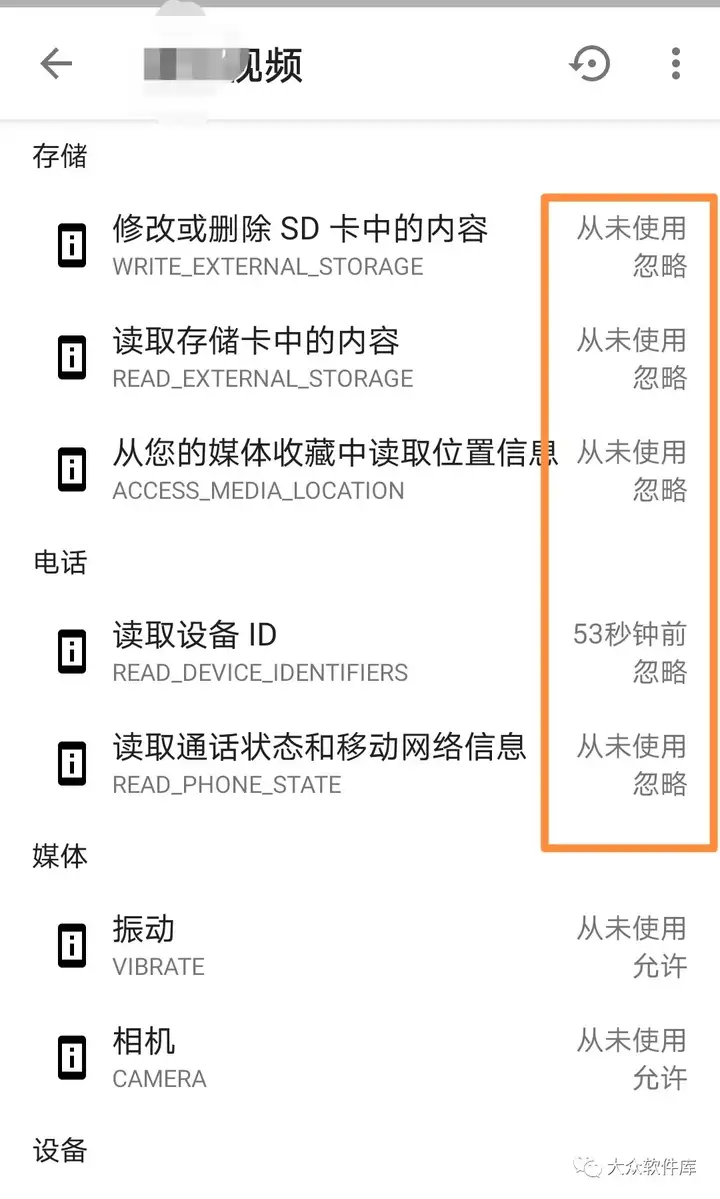Tap the history reset icon

[590, 63]
